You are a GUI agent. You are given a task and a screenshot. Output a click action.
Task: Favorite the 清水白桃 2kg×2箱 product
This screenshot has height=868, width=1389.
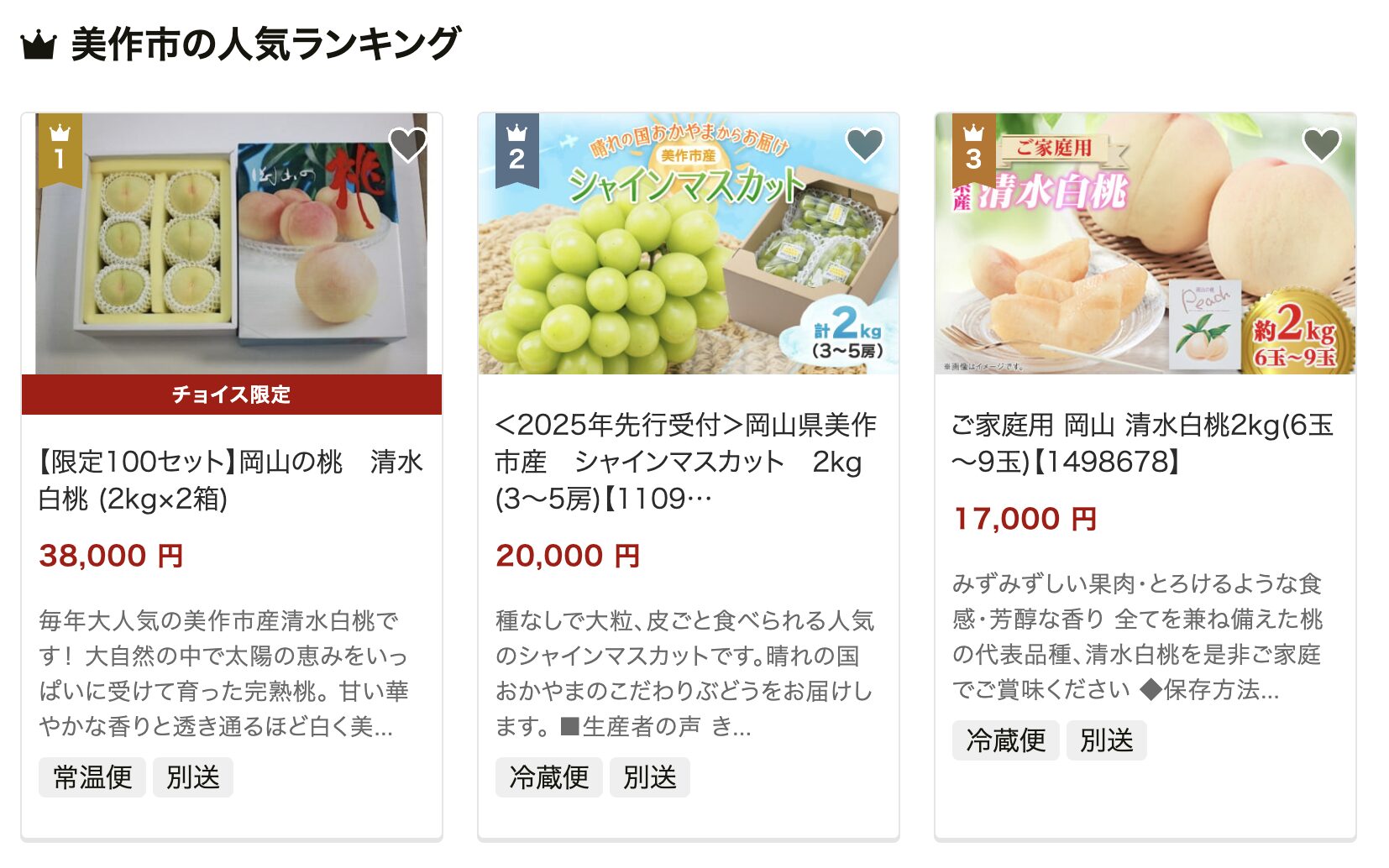click(408, 145)
